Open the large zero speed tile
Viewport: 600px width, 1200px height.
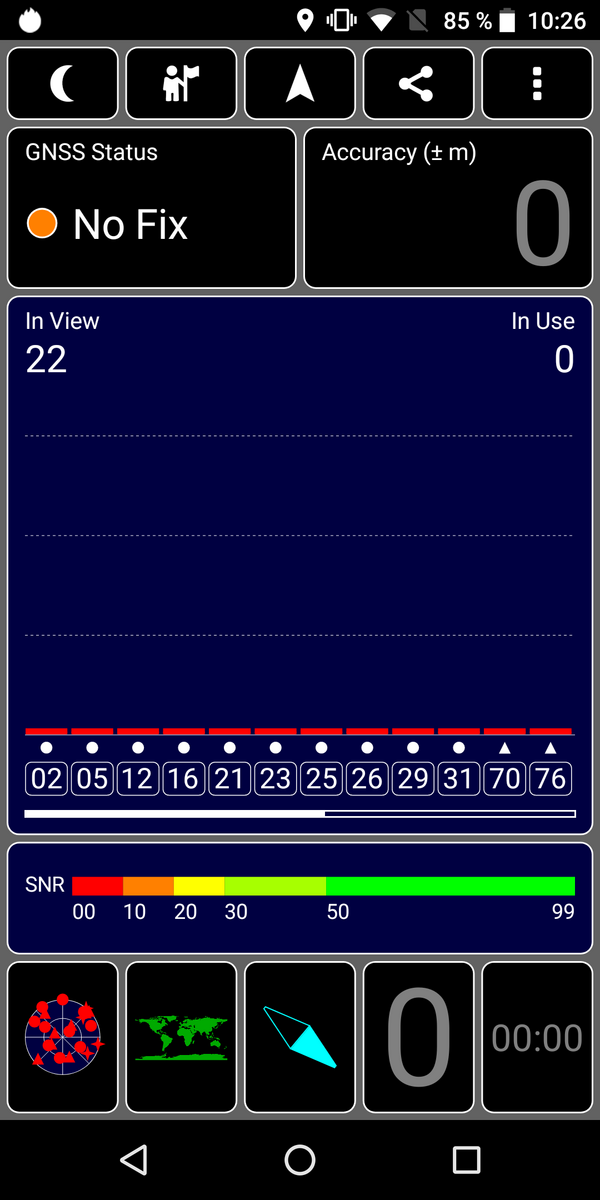418,1037
